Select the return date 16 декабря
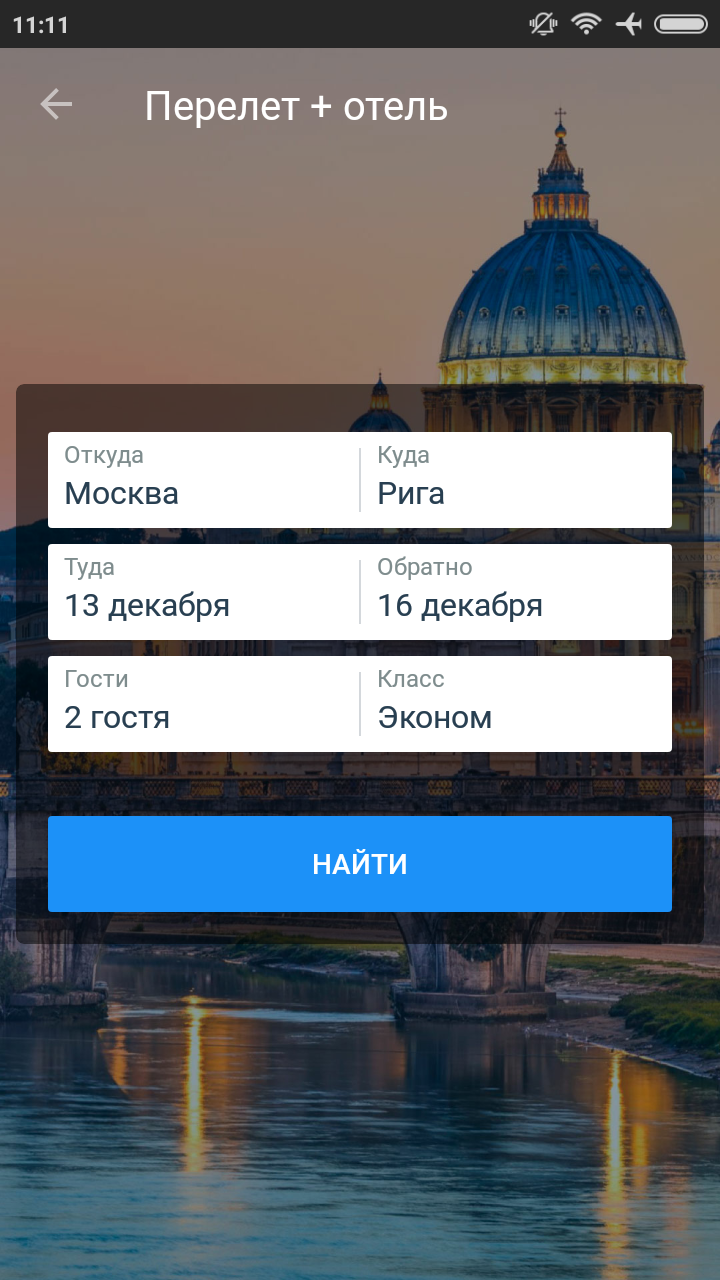The width and height of the screenshot is (720, 1280). click(515, 592)
